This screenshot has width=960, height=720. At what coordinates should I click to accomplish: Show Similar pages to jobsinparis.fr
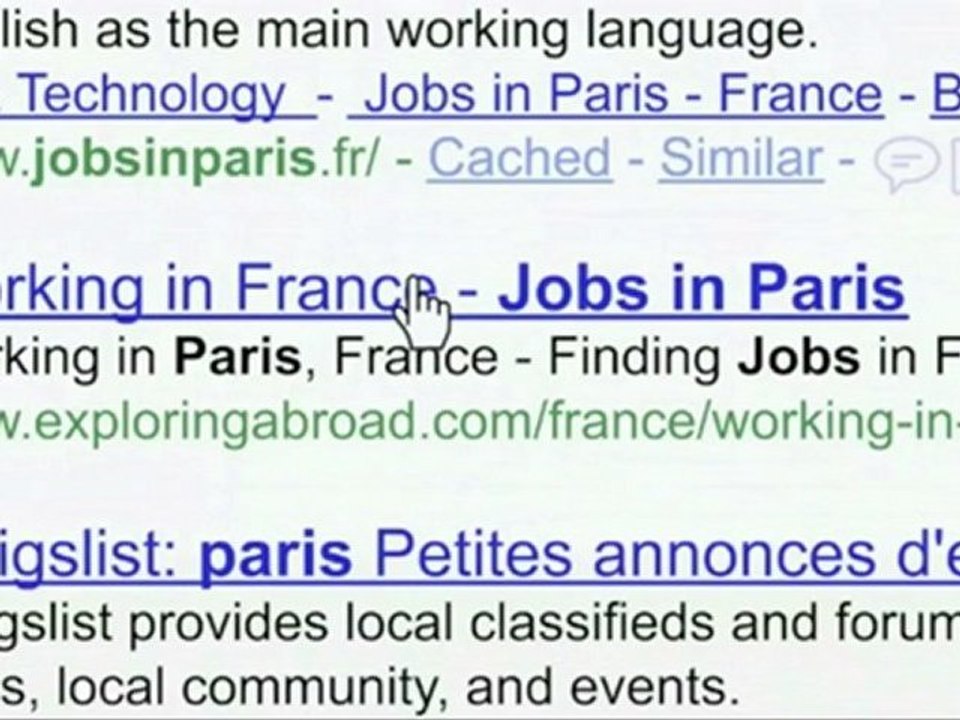coord(740,158)
